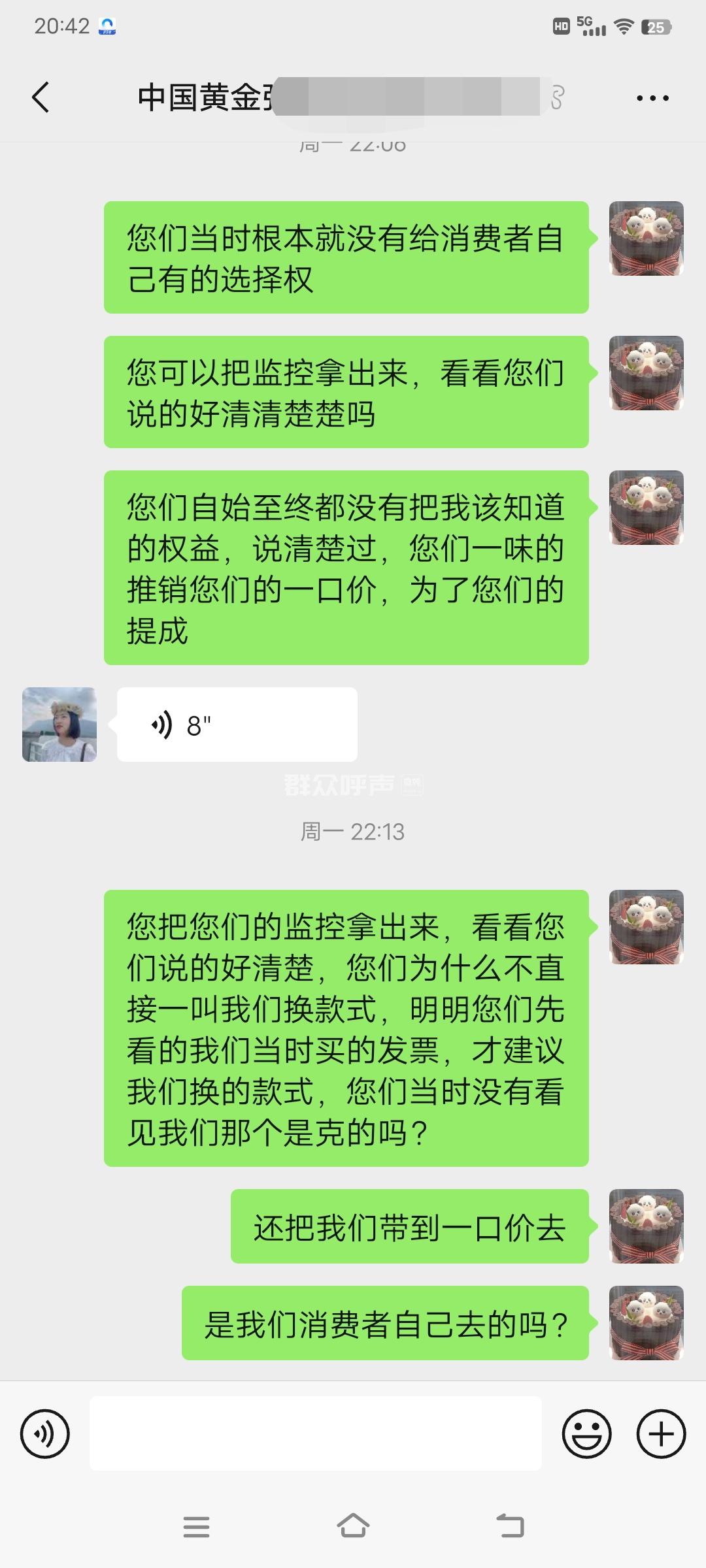Screen dimensions: 706x1568
Task: Open the other contact's profile avatar
Action: click(59, 725)
